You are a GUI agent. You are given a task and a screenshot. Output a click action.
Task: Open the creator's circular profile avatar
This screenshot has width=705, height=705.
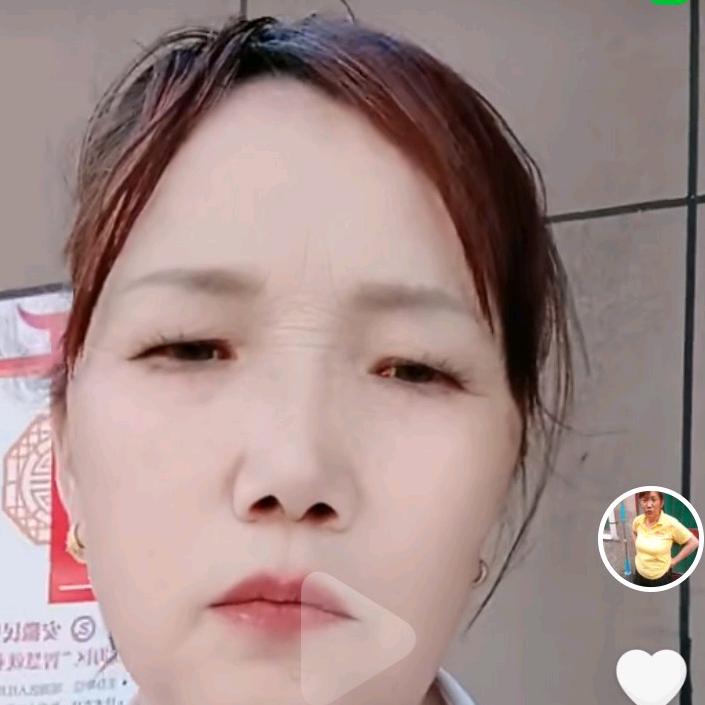point(650,538)
